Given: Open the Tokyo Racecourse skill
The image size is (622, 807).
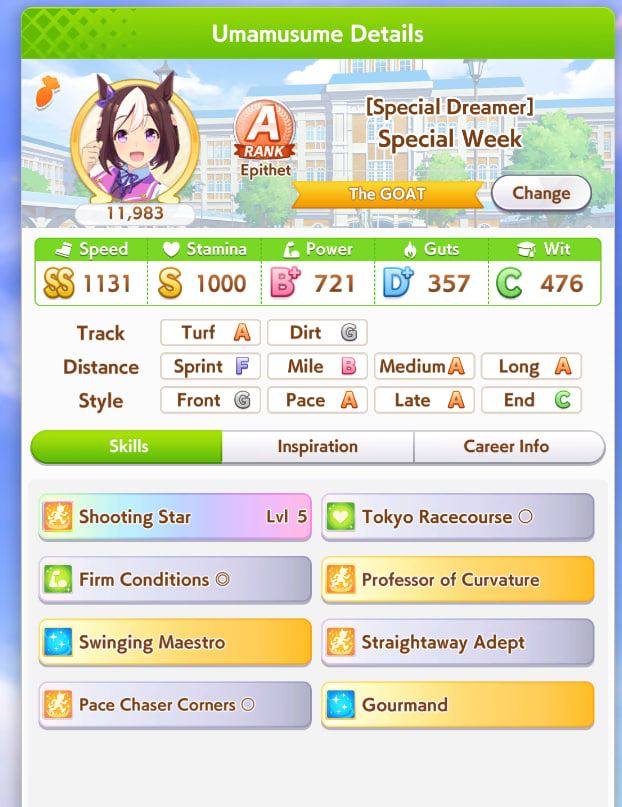Looking at the screenshot, I should coord(458,517).
